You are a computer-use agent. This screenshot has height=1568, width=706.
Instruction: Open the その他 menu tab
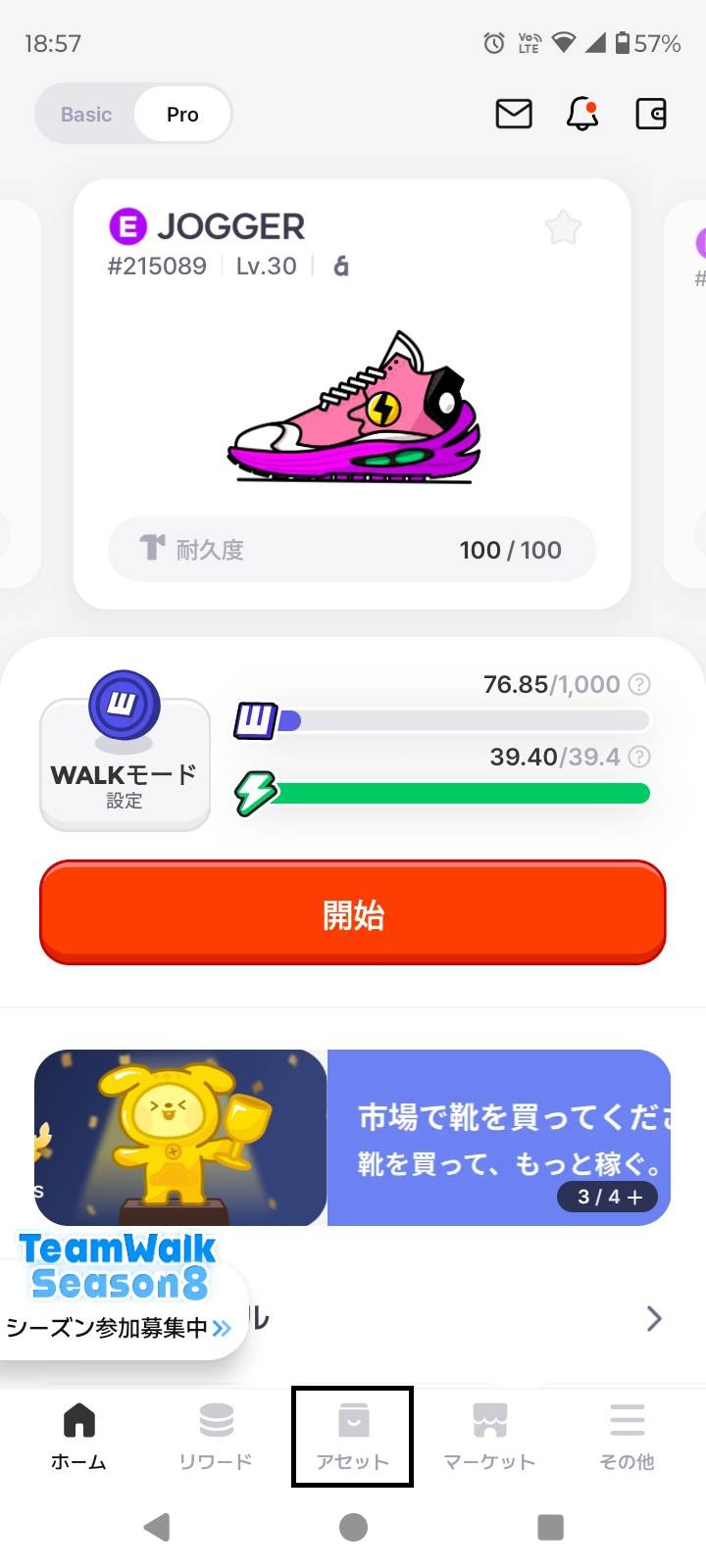[x=627, y=1437]
